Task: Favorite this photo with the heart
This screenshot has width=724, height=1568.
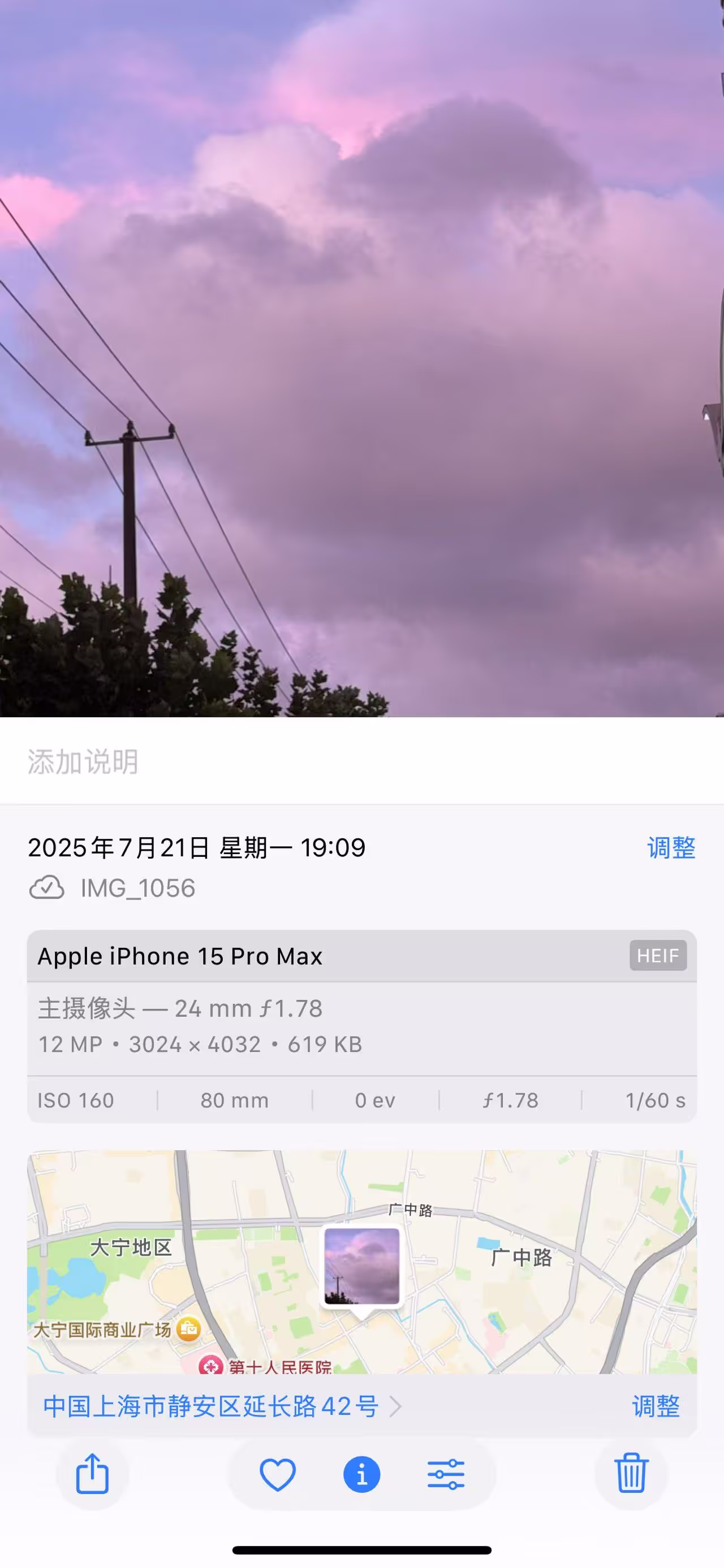Action: pos(278,1474)
